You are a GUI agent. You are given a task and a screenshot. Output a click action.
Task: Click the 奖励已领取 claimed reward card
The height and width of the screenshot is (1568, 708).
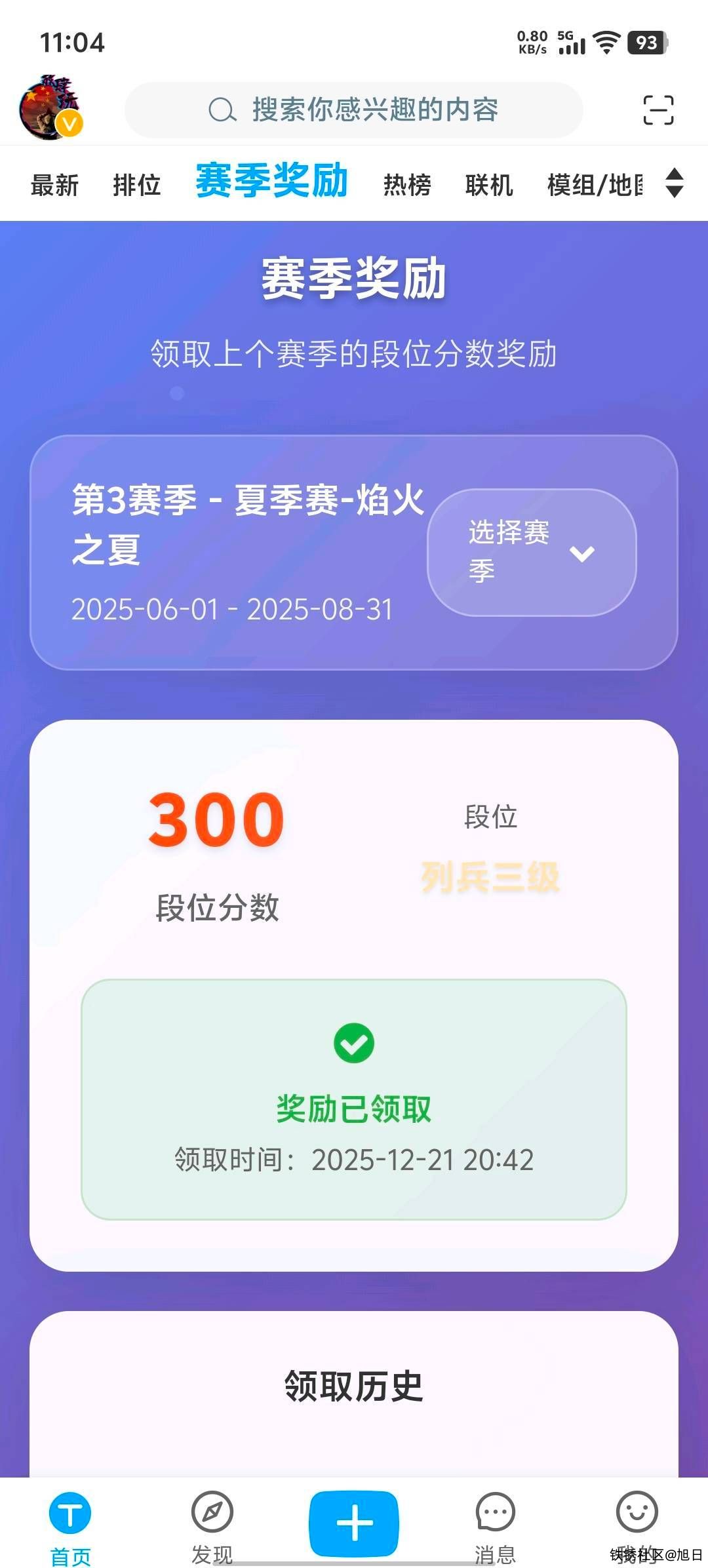[353, 1101]
